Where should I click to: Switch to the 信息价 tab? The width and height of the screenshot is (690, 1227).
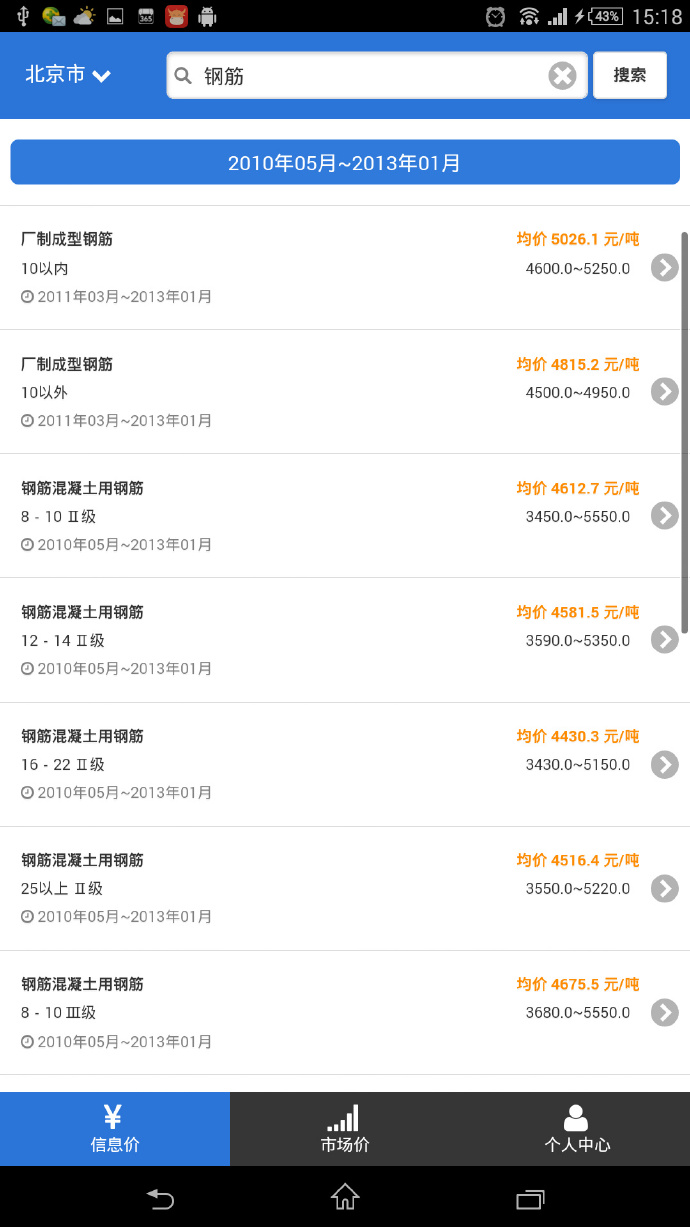click(115, 1129)
